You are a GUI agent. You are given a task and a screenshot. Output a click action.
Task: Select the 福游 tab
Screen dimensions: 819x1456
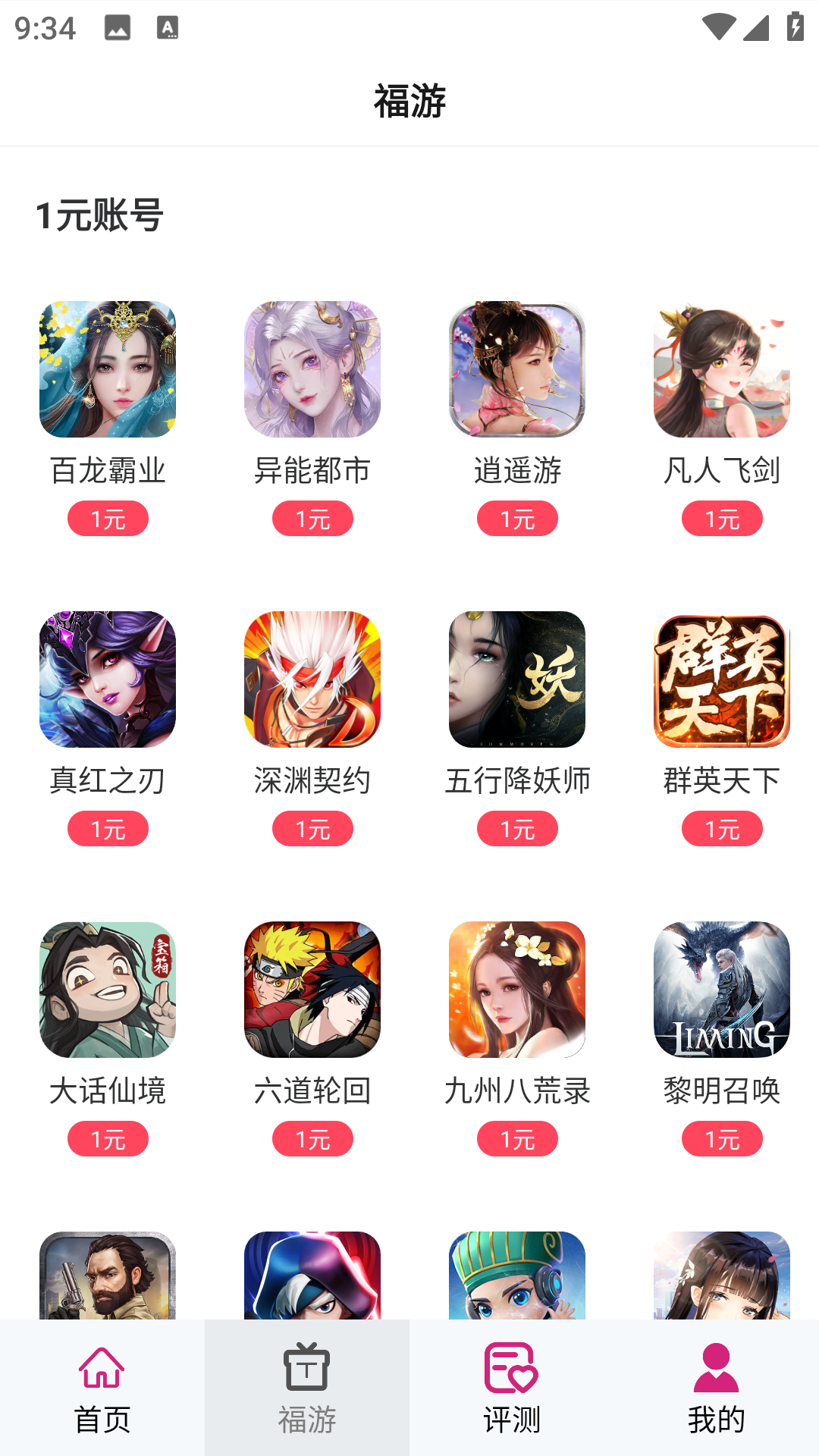(x=307, y=1388)
